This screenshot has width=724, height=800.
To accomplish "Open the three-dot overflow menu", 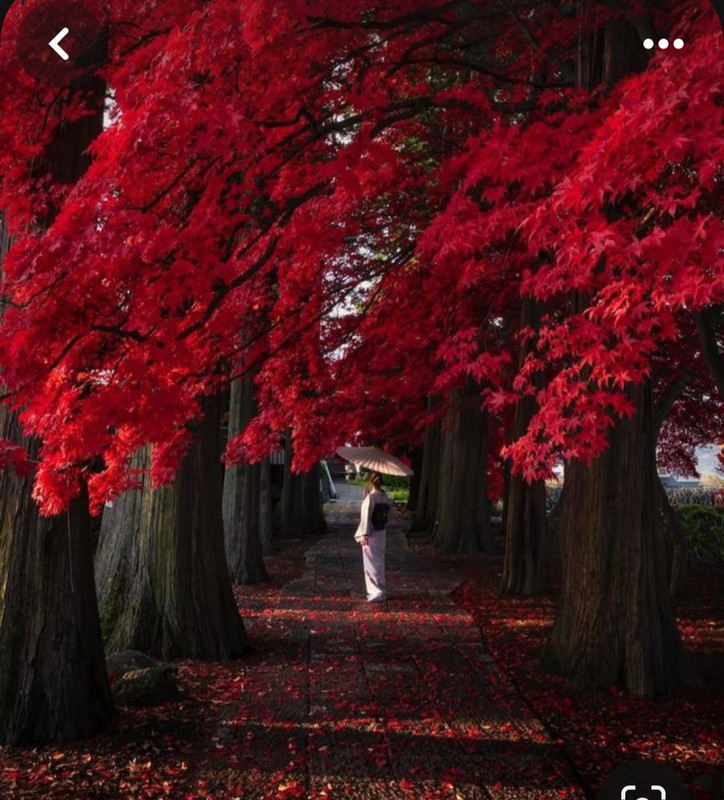I will click(663, 44).
